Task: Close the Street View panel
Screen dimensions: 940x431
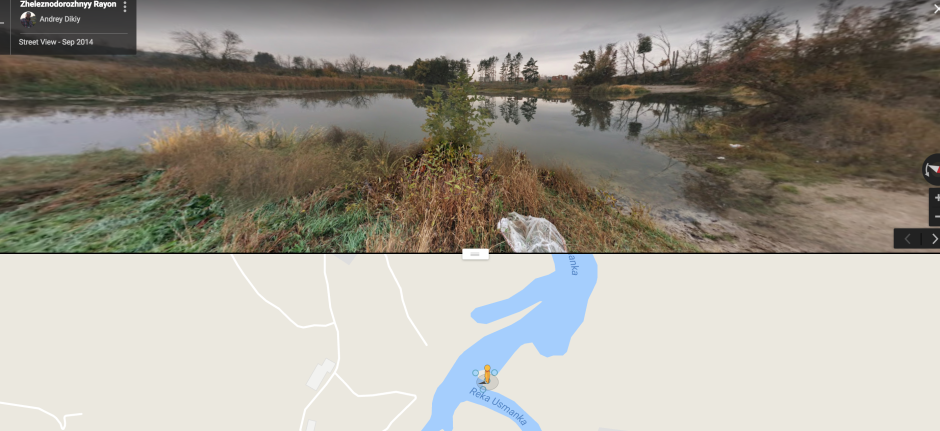Action: point(935,6)
